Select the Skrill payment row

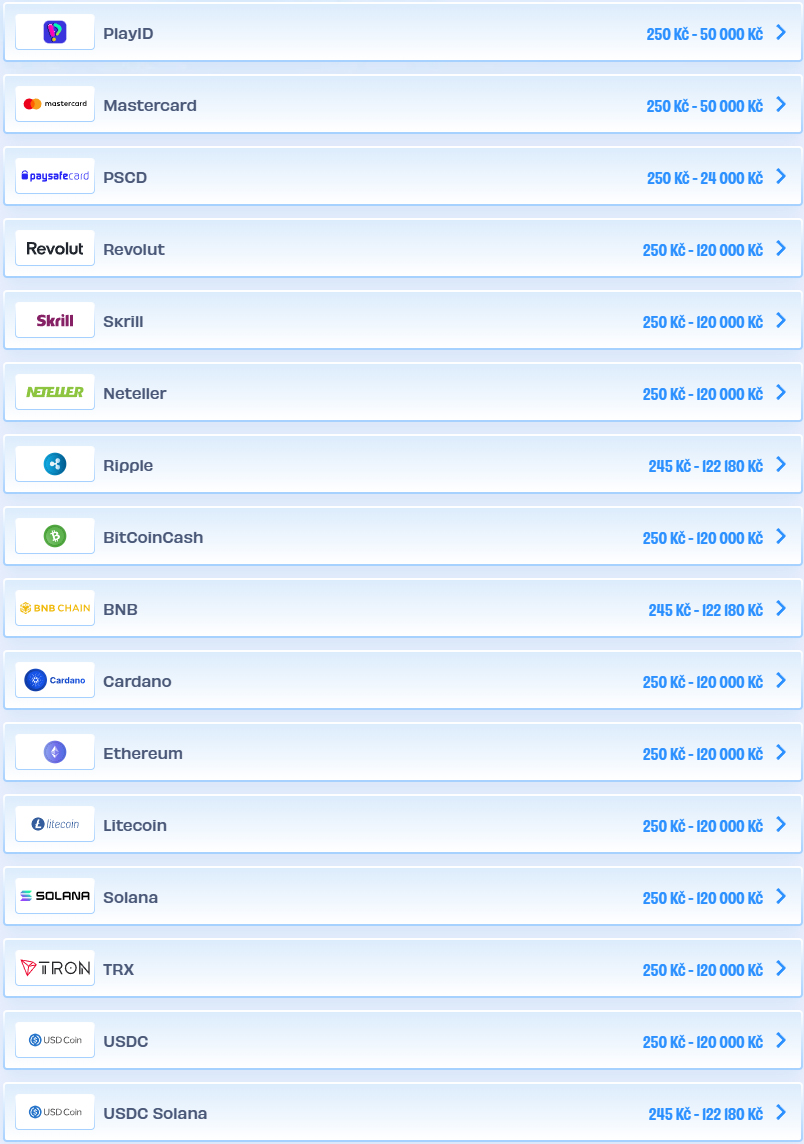coord(402,321)
